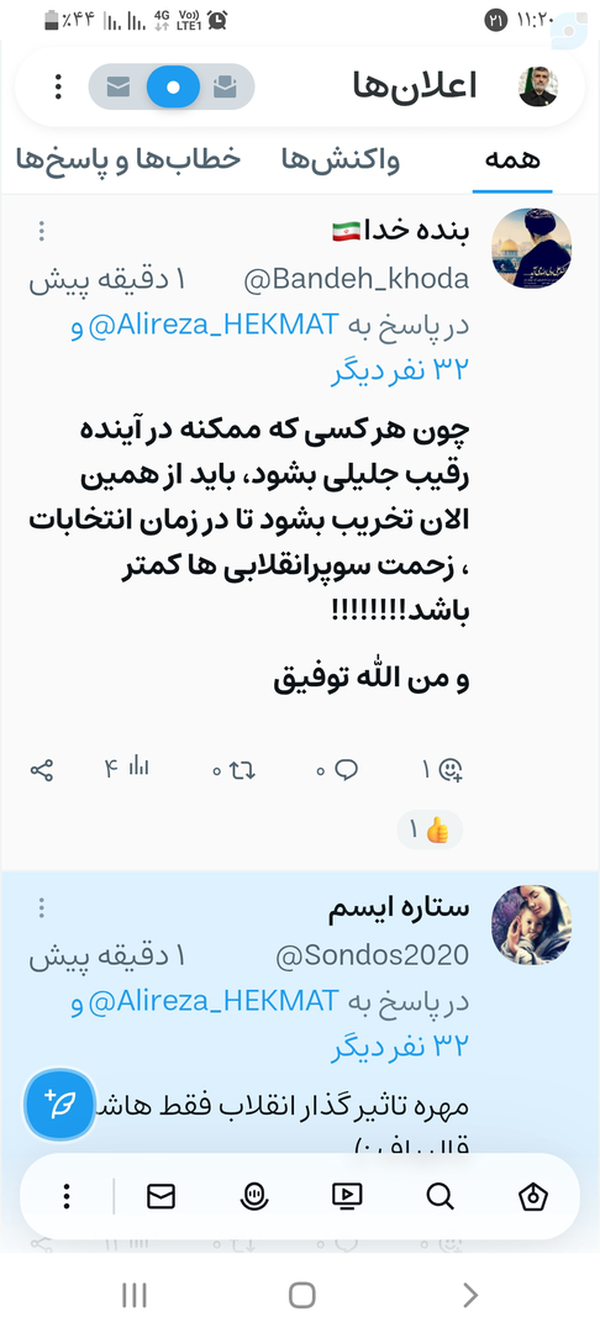The height and width of the screenshot is (1333, 600).
Task: Switch to the خطاب‌ها و پاسخ‌ها tab
Action: click(x=129, y=160)
